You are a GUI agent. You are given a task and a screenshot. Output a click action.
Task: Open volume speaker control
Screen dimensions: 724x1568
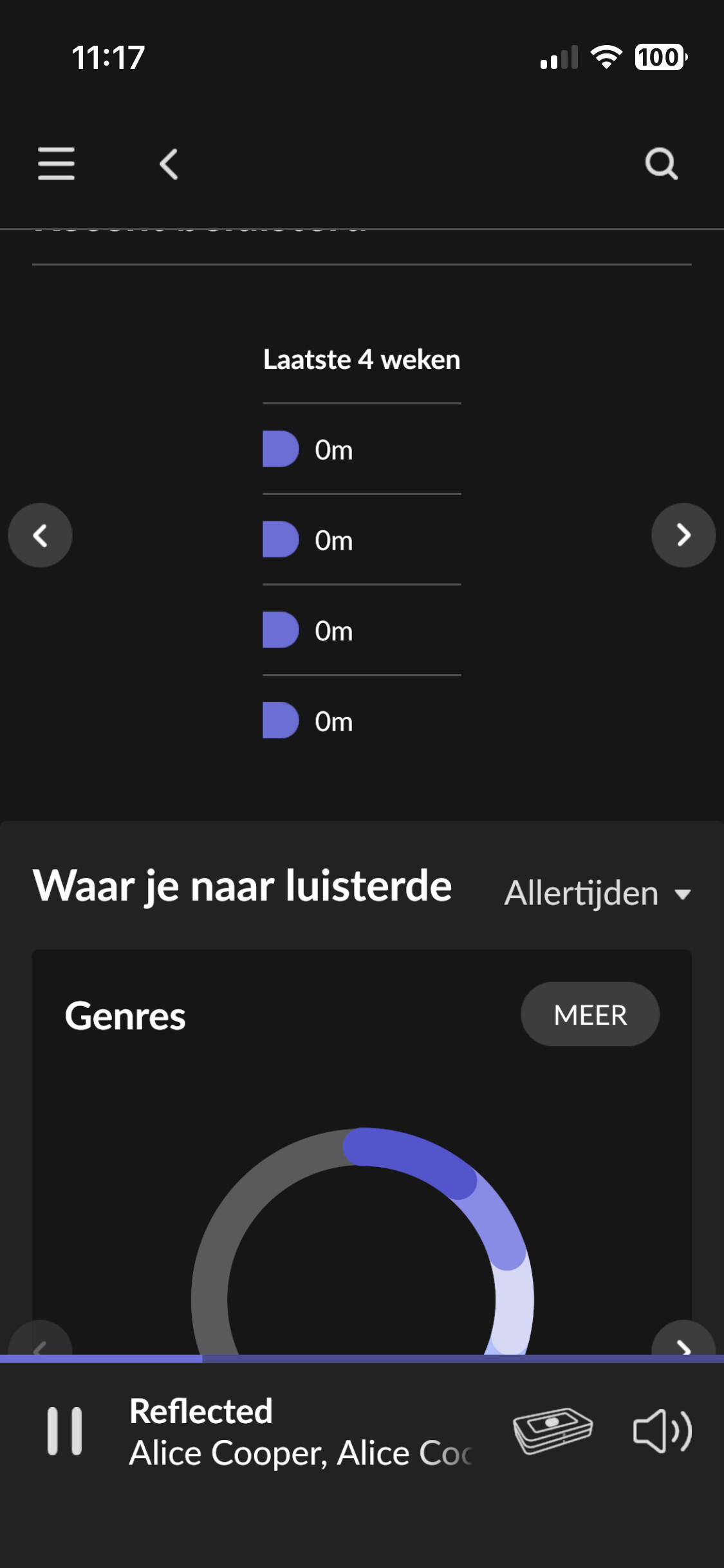pyautogui.click(x=662, y=1432)
